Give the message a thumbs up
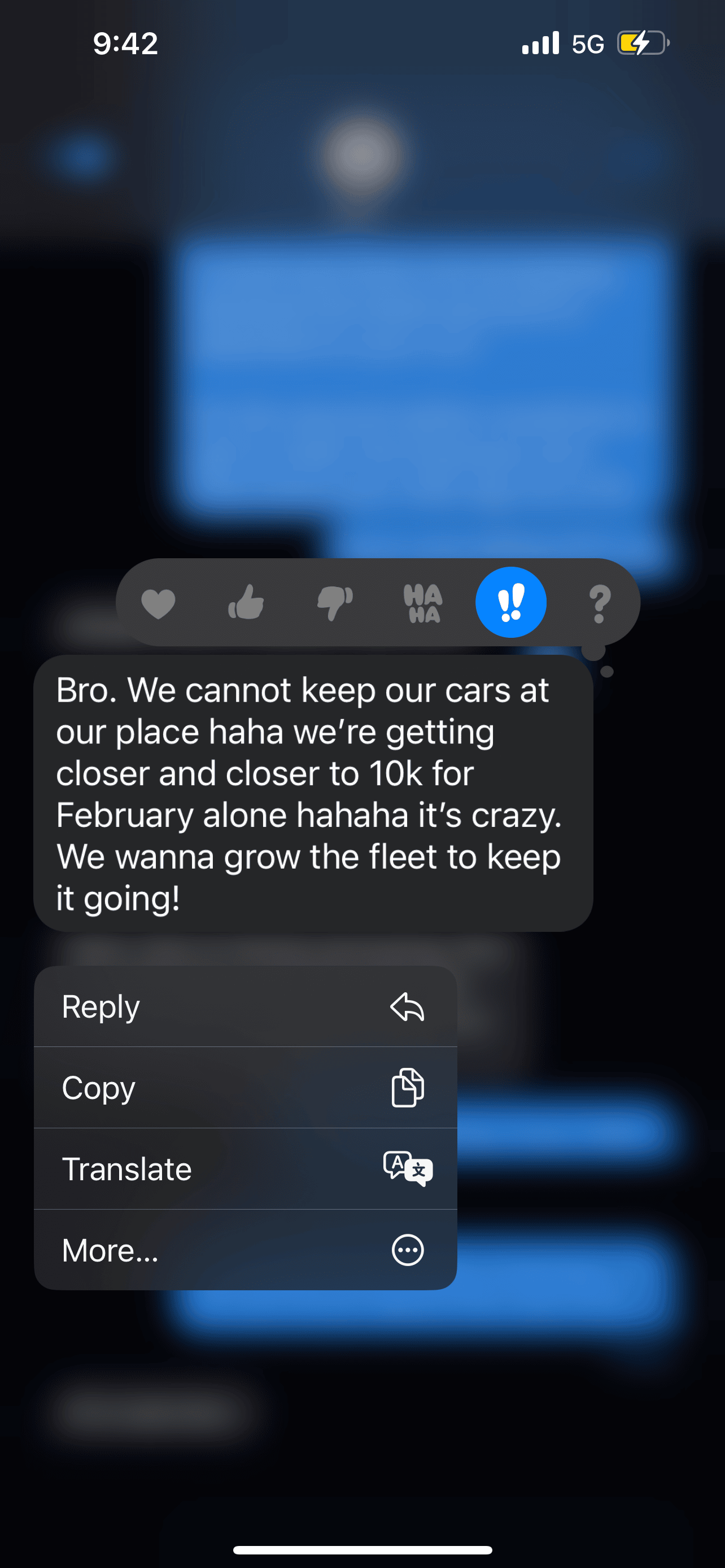This screenshot has width=725, height=1568. 247,603
